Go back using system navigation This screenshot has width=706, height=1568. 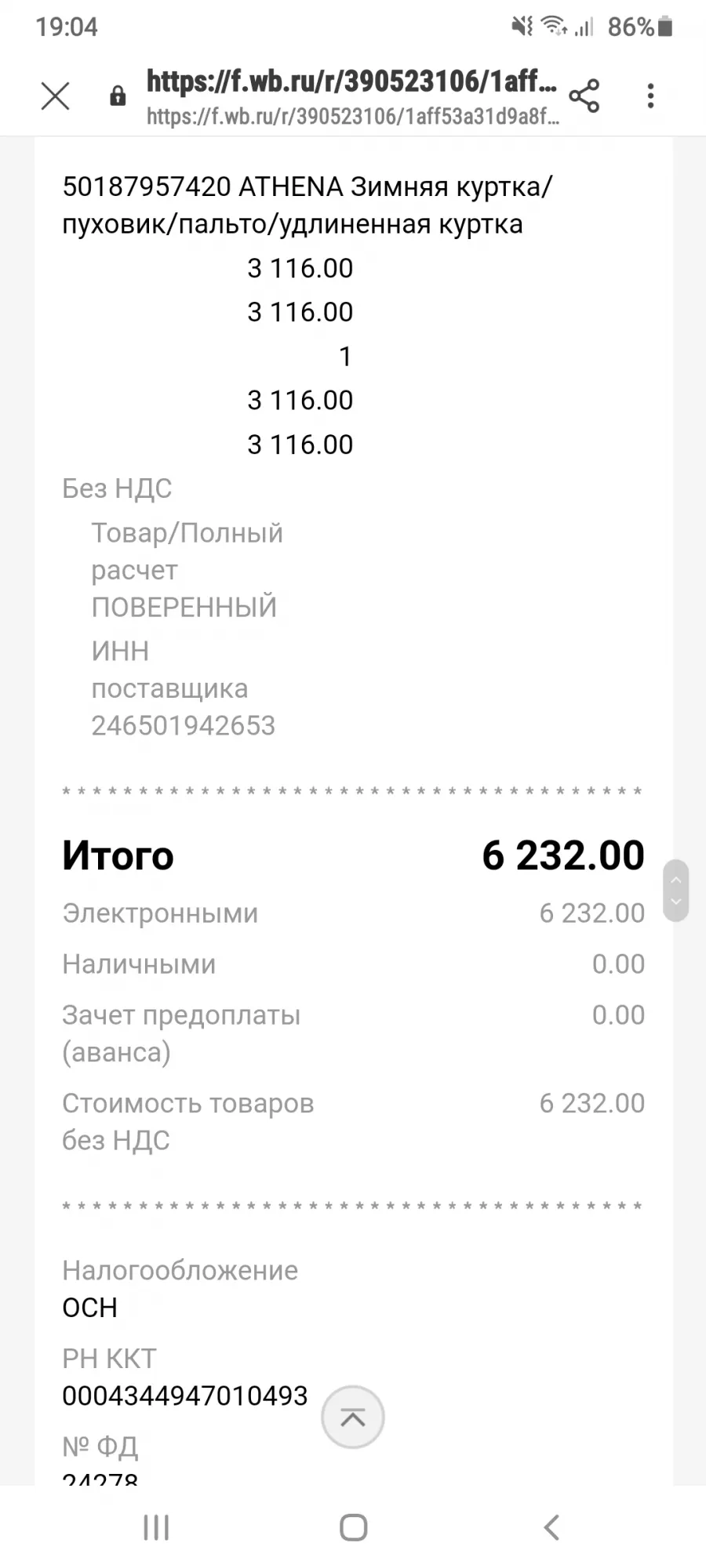pos(551,1527)
